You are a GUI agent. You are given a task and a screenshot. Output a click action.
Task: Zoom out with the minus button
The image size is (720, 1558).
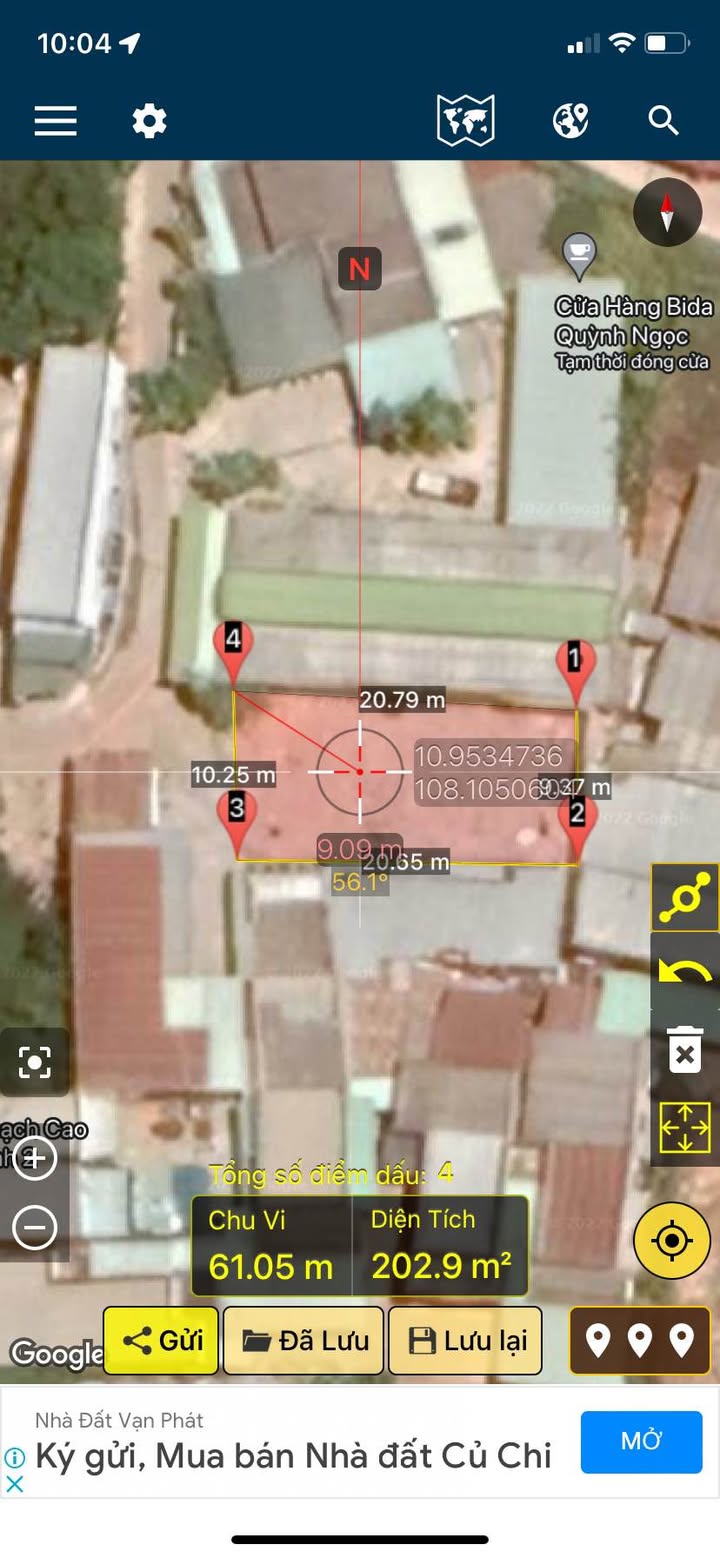(x=35, y=1227)
